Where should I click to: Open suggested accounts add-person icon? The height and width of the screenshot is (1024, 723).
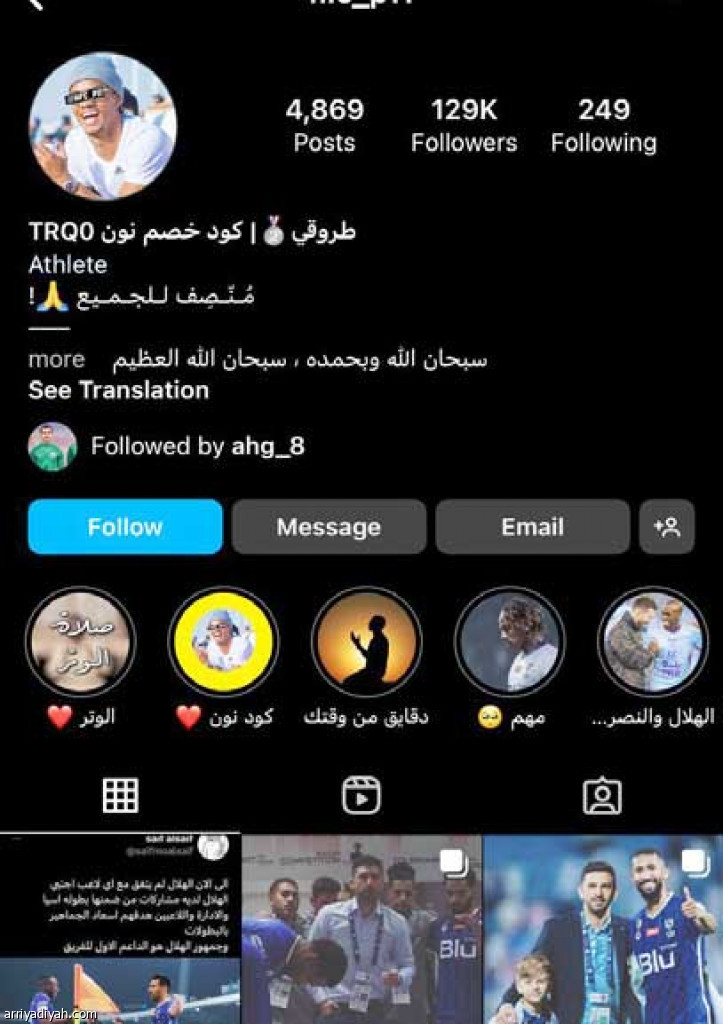pyautogui.click(x=667, y=527)
